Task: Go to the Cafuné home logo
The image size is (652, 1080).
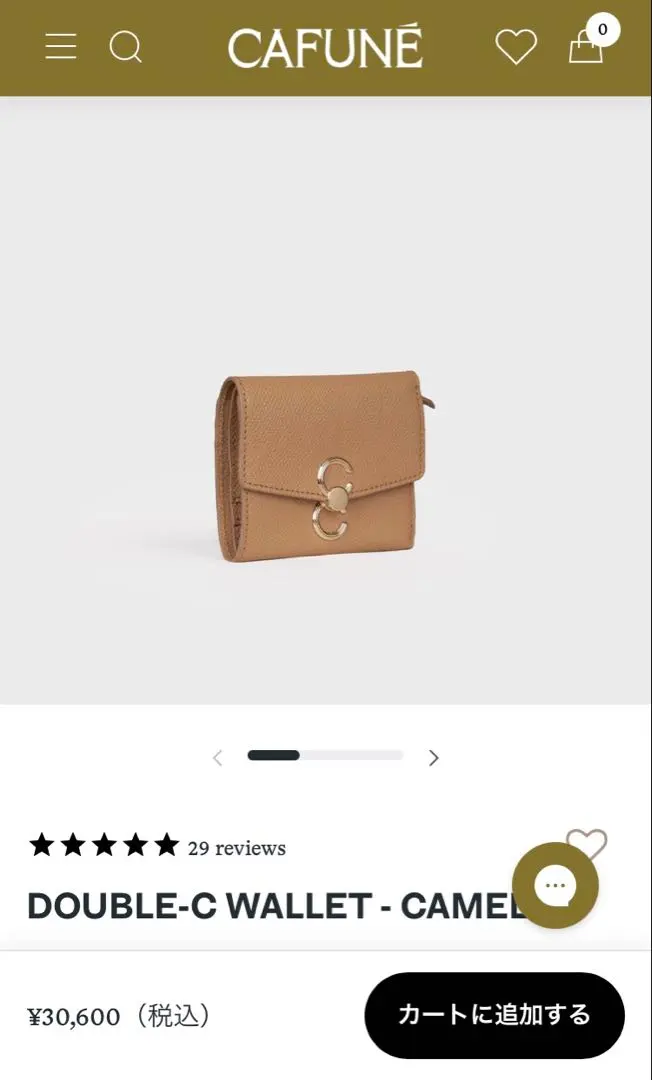Action: [x=325, y=47]
